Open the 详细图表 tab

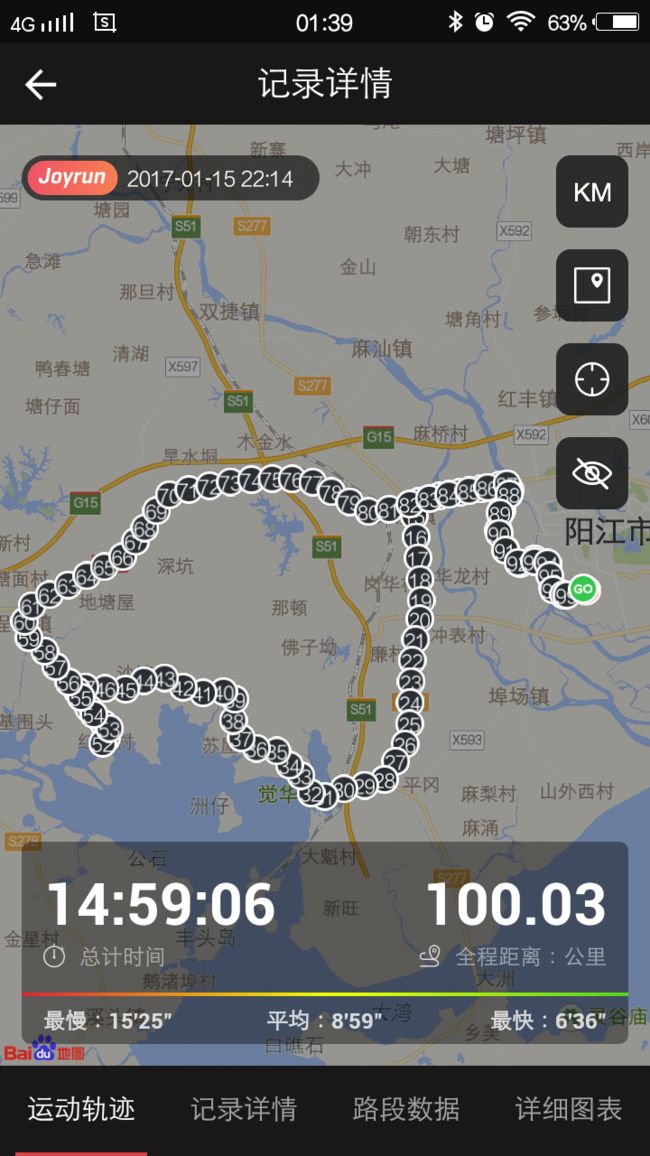[x=568, y=1109]
